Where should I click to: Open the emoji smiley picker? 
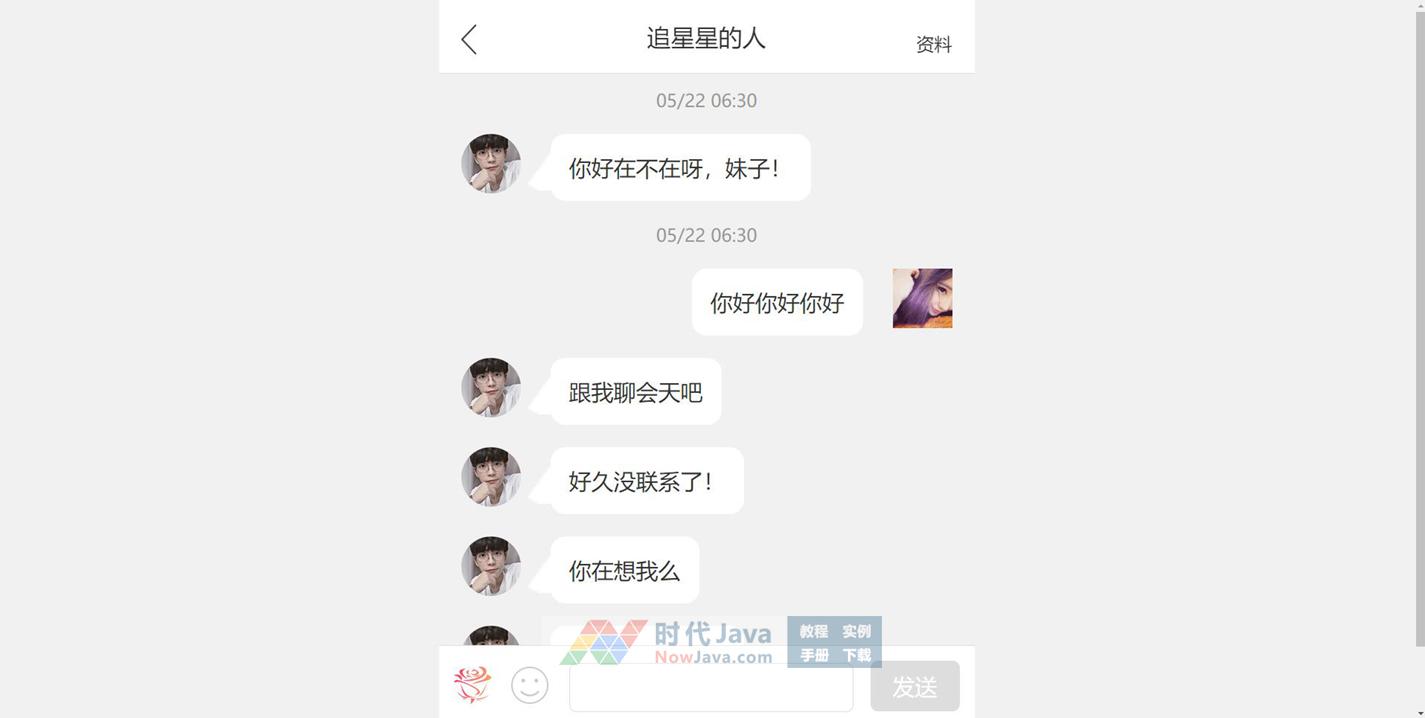point(530,685)
